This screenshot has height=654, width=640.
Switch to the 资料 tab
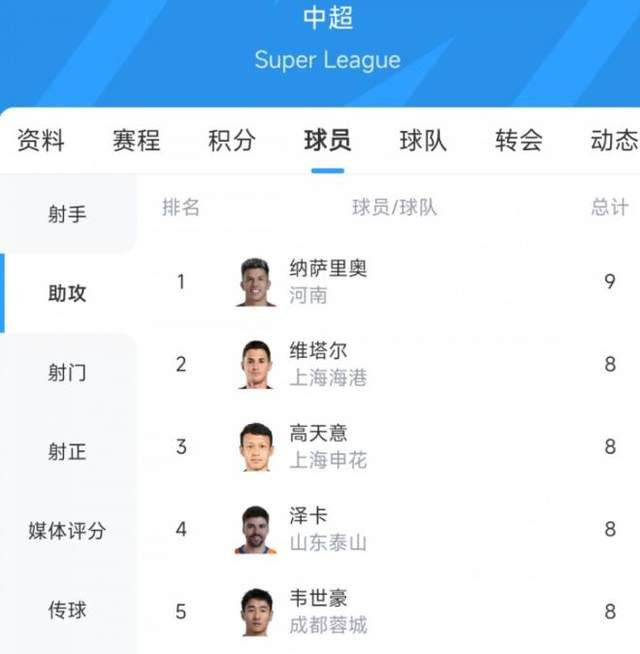40,141
